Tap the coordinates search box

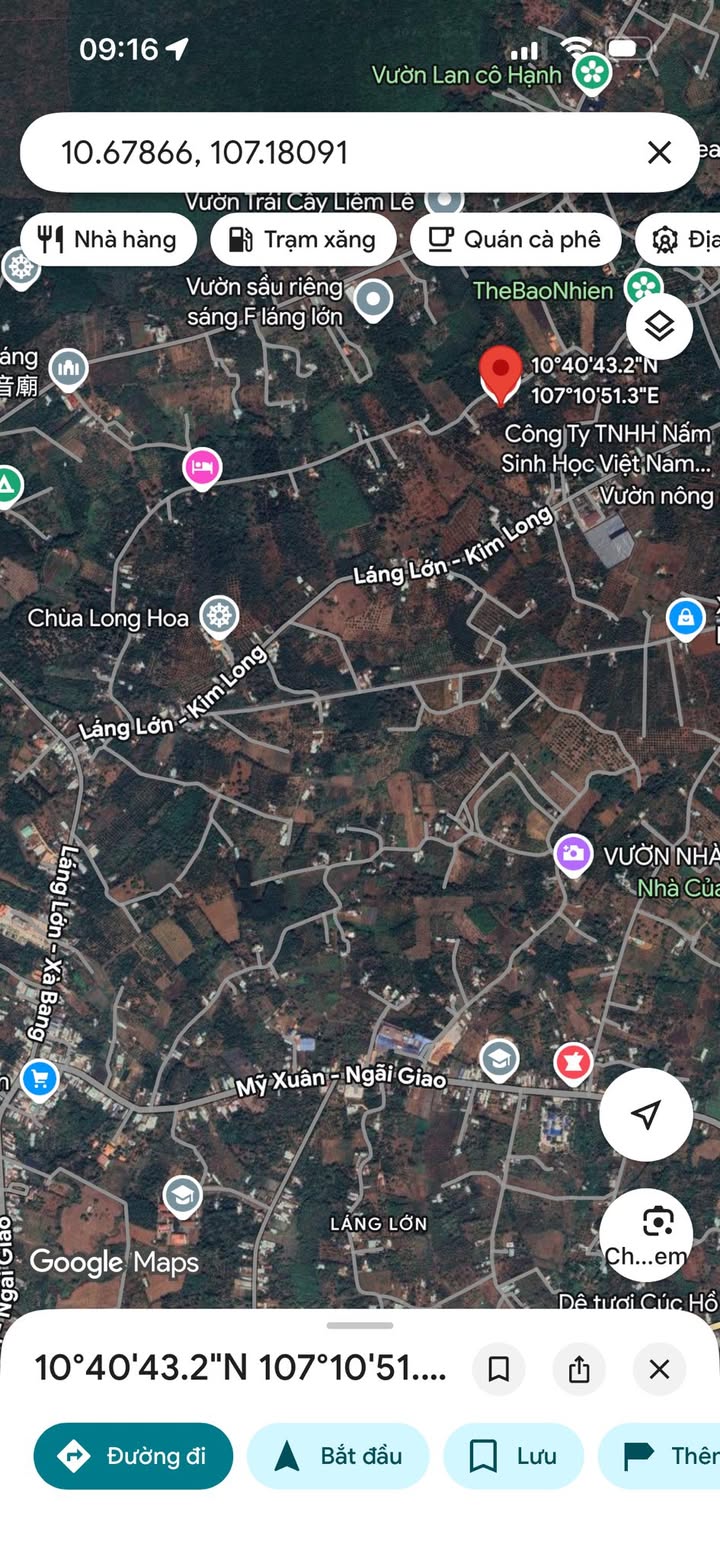(330, 152)
